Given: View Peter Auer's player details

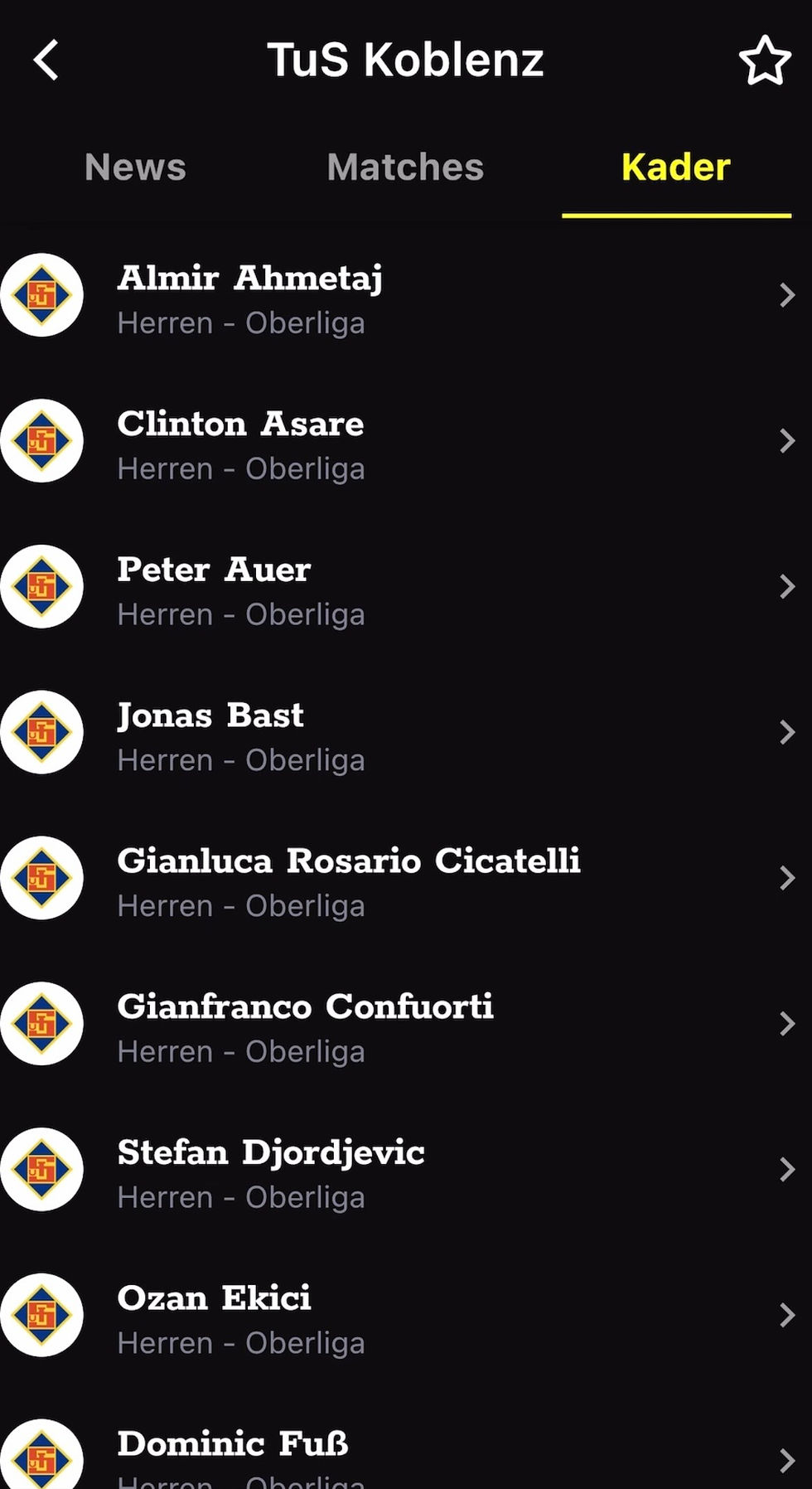Looking at the screenshot, I should [x=406, y=587].
